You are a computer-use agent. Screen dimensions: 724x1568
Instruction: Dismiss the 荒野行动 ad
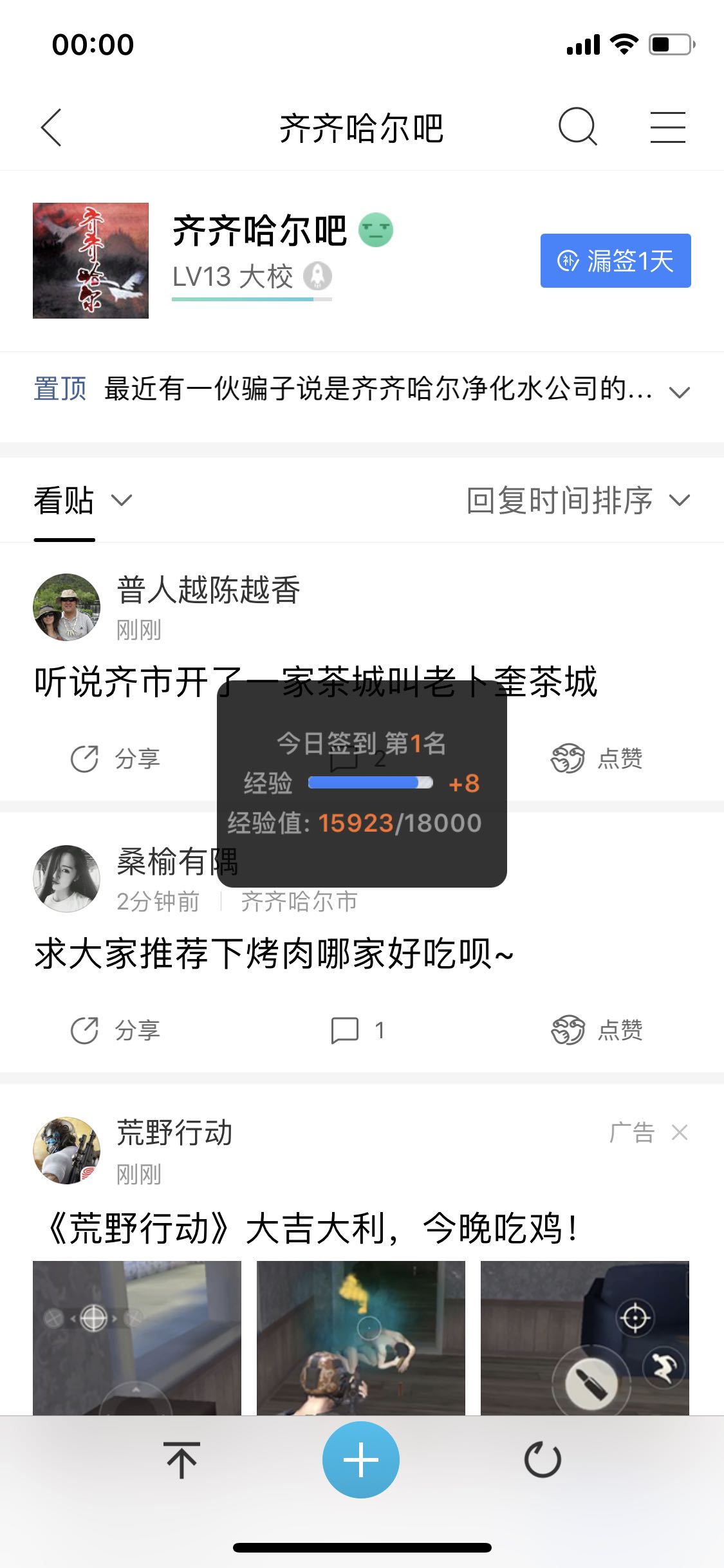[680, 1132]
